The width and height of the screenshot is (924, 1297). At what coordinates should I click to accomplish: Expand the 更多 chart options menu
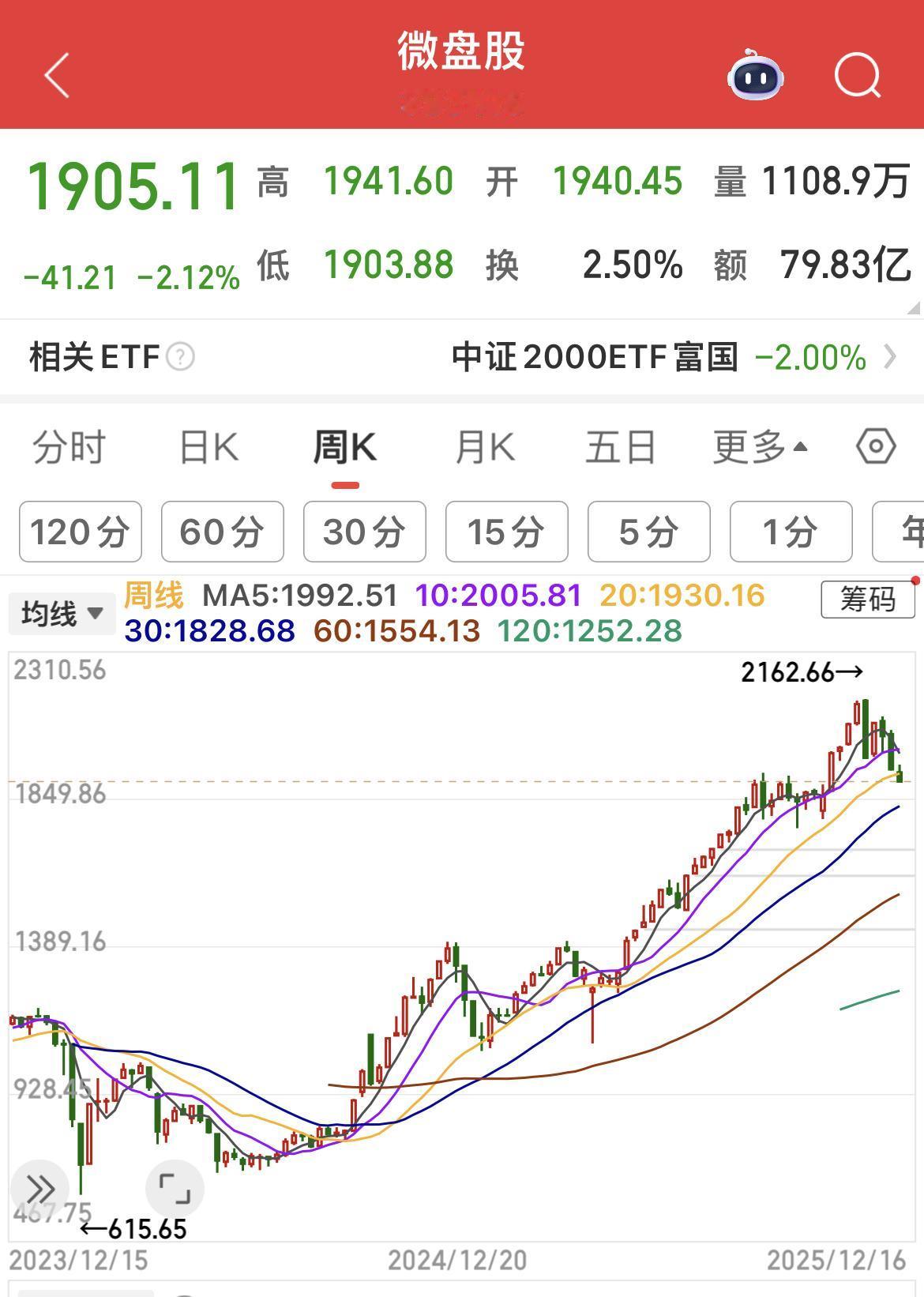point(753,446)
